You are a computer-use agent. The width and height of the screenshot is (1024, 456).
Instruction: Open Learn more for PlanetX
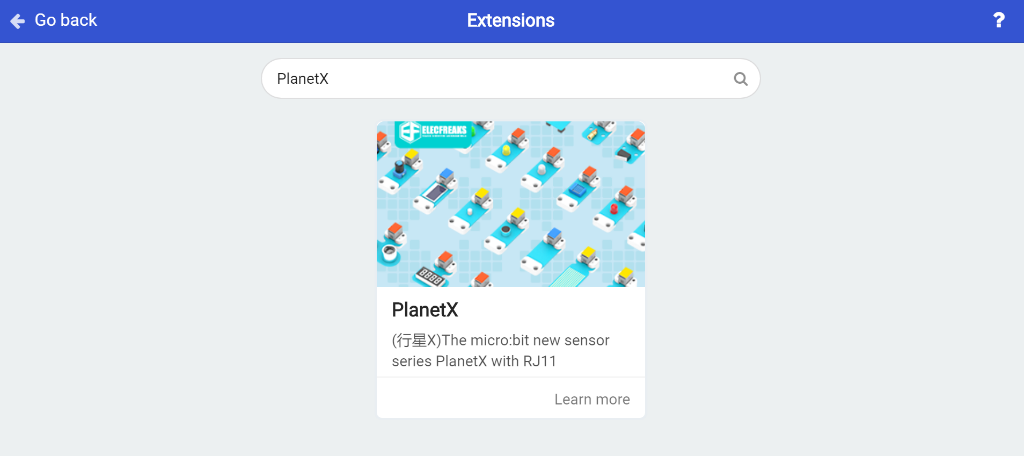pos(592,399)
